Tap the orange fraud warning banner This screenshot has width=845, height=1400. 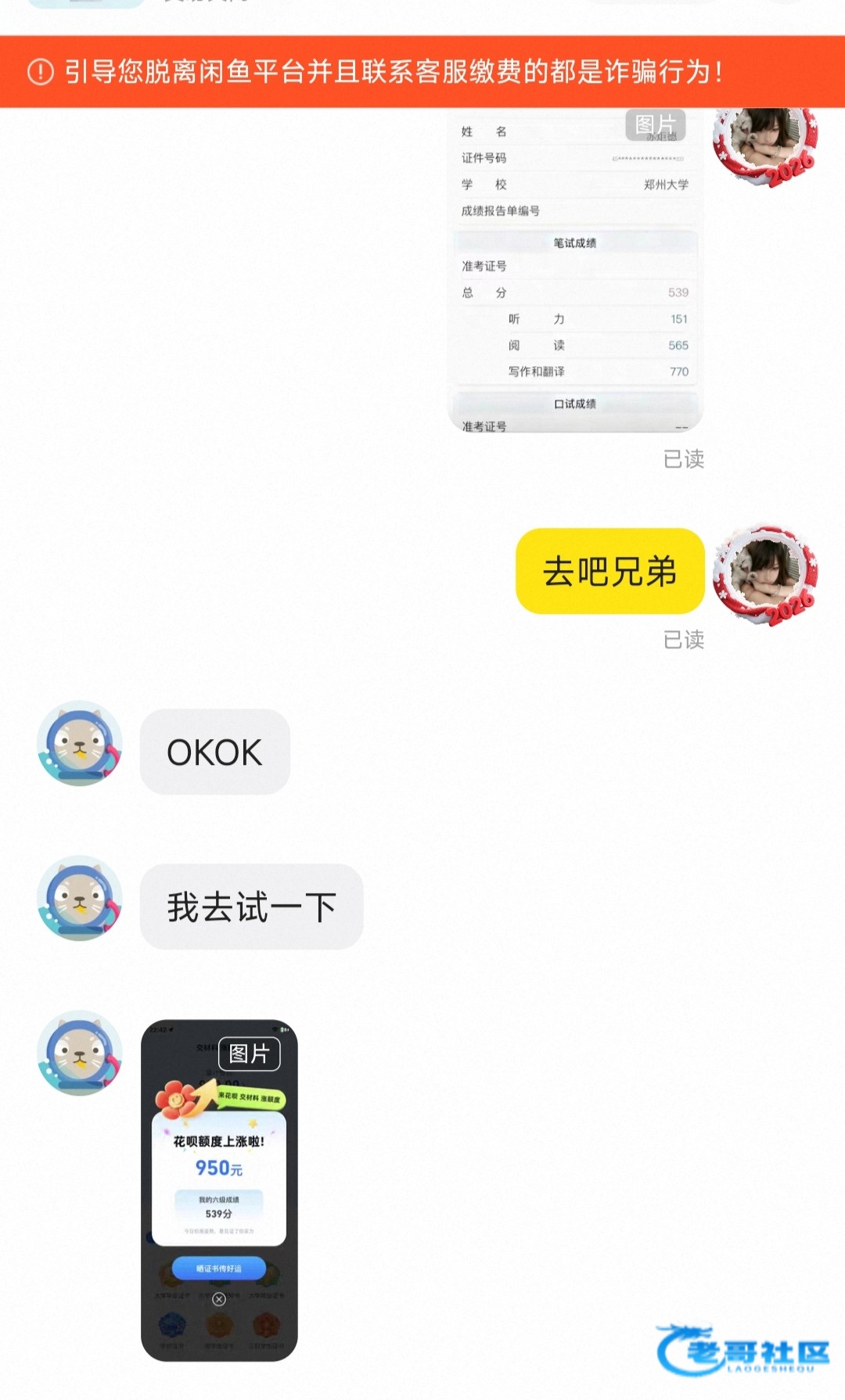[422, 71]
